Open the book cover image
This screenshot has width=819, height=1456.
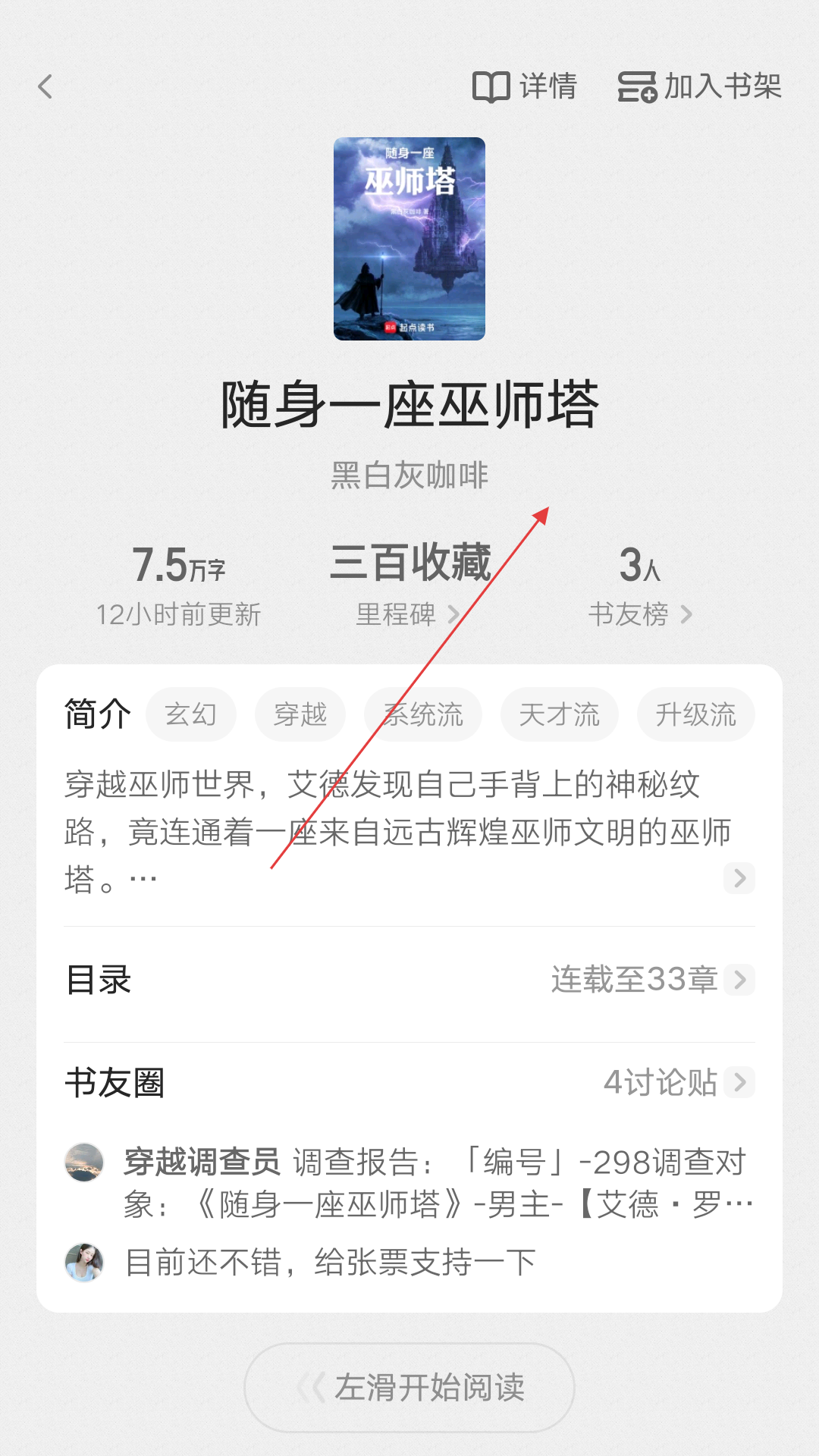(409, 239)
